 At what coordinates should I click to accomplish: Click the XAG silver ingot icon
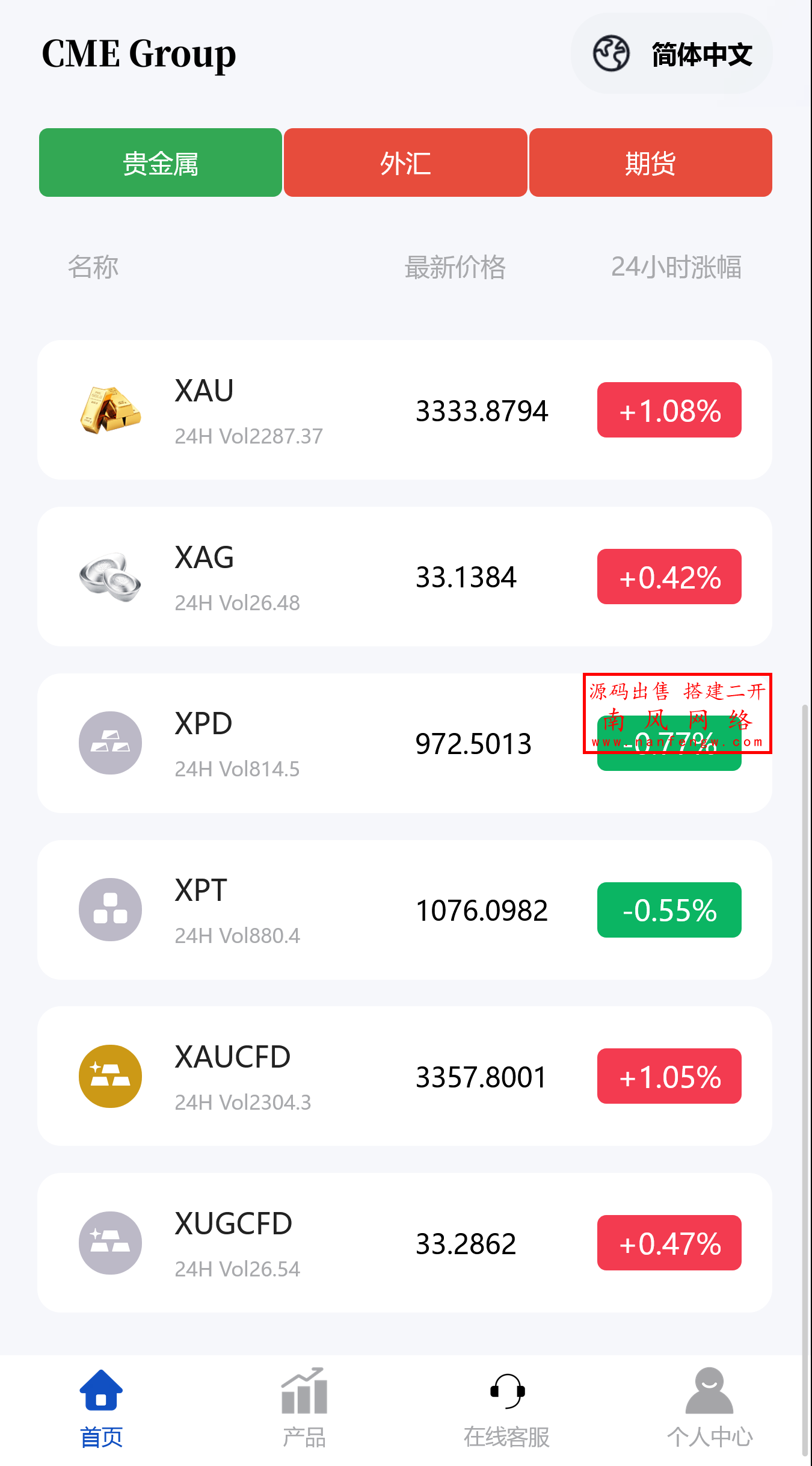[x=109, y=577]
